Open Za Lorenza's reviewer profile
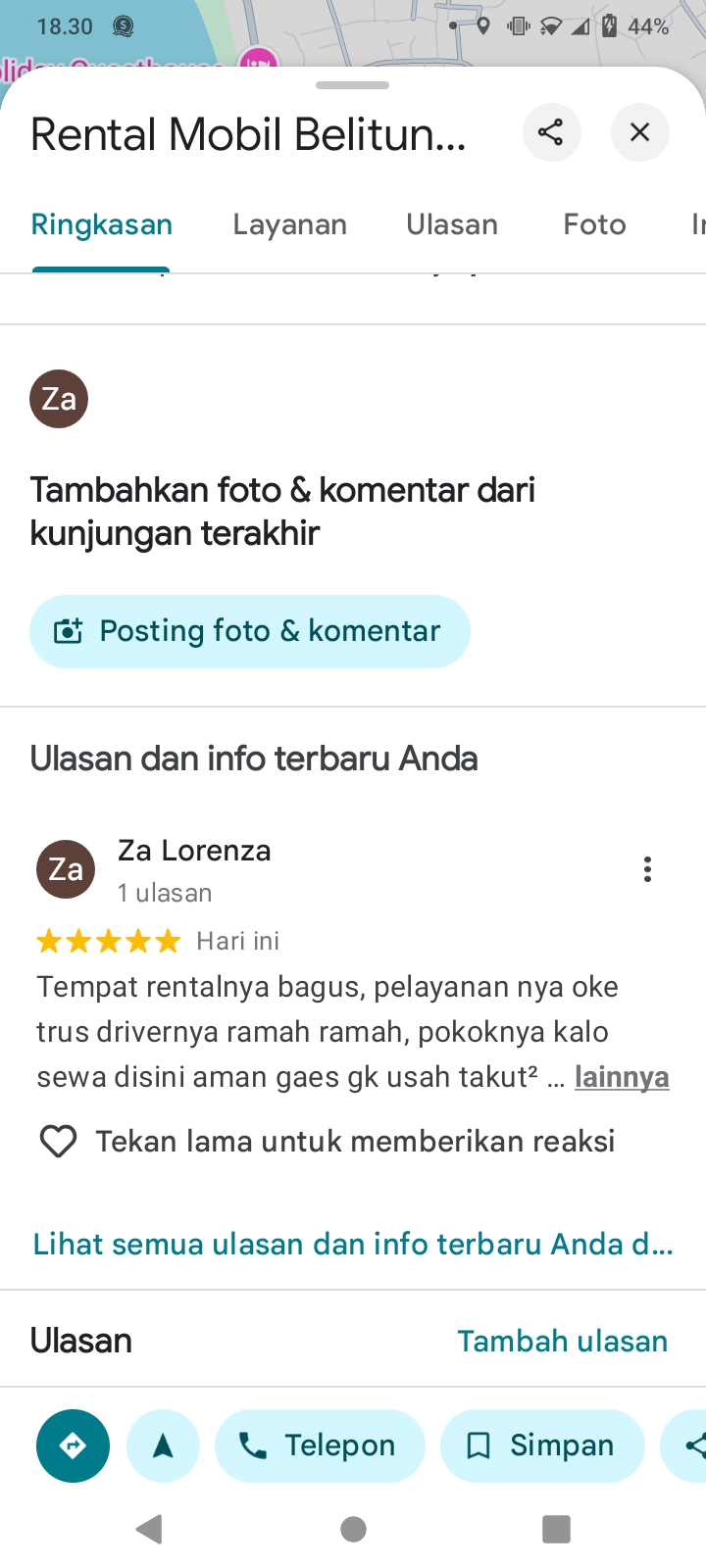This screenshot has width=706, height=1568. coord(194,851)
